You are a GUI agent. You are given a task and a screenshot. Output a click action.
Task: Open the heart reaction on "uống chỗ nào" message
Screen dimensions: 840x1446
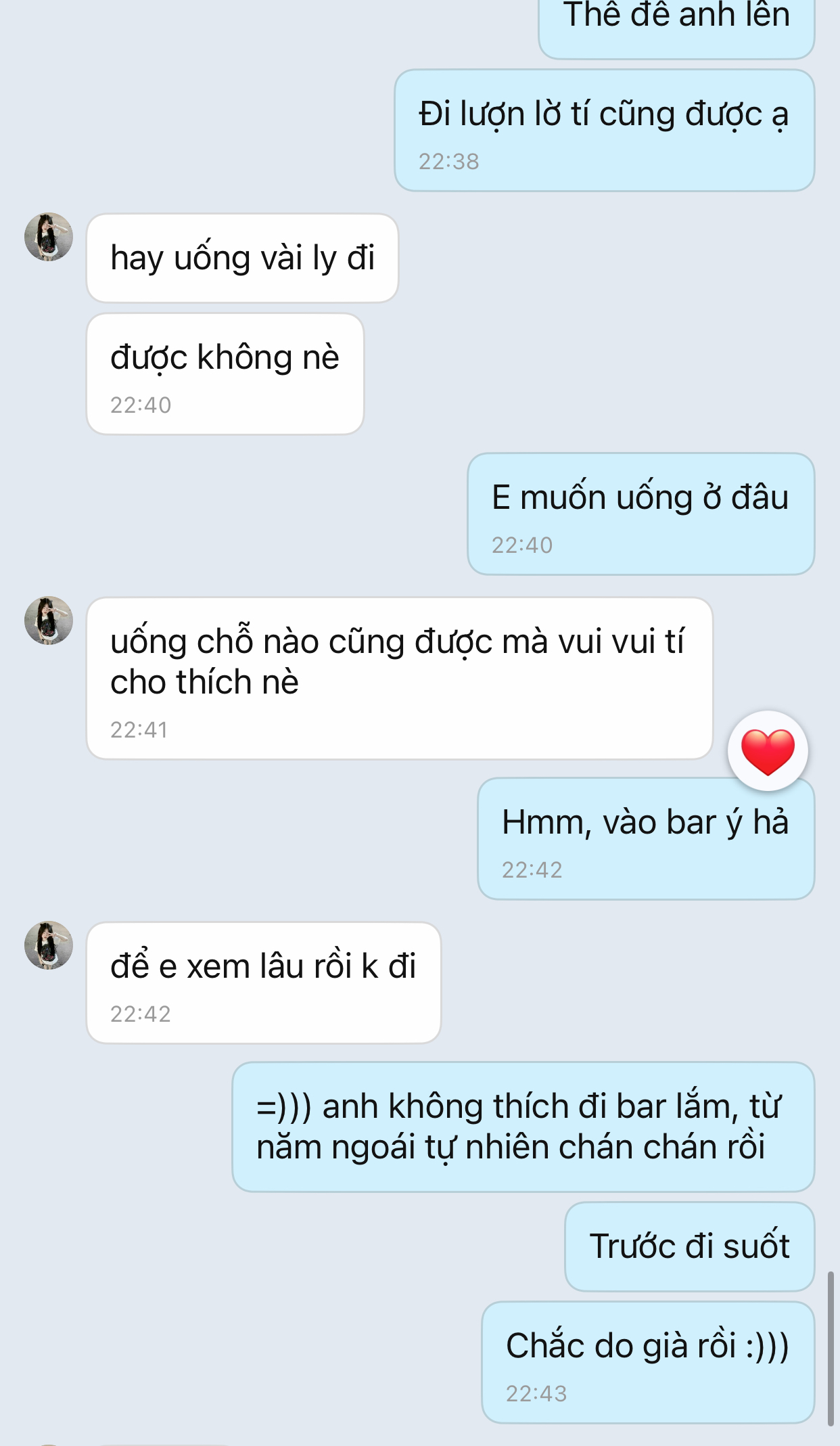tap(767, 751)
